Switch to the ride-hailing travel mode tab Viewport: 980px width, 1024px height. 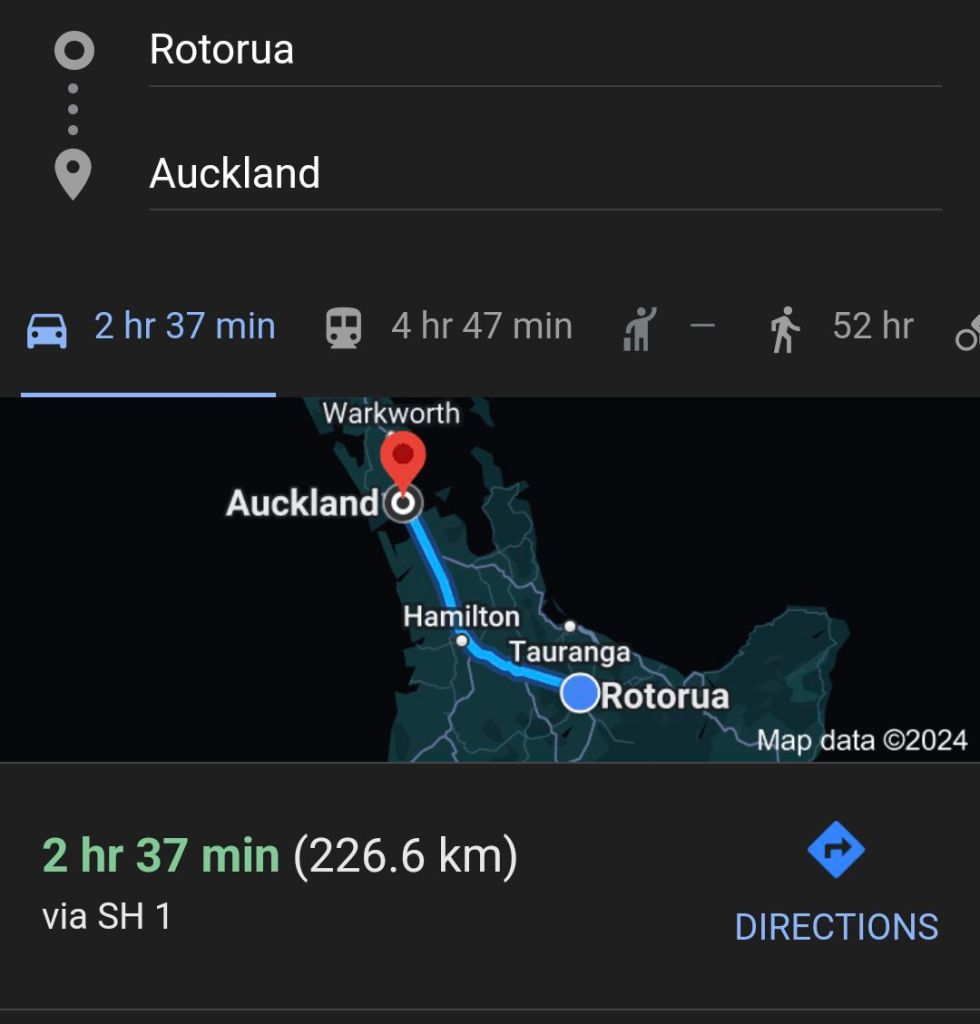[667, 327]
